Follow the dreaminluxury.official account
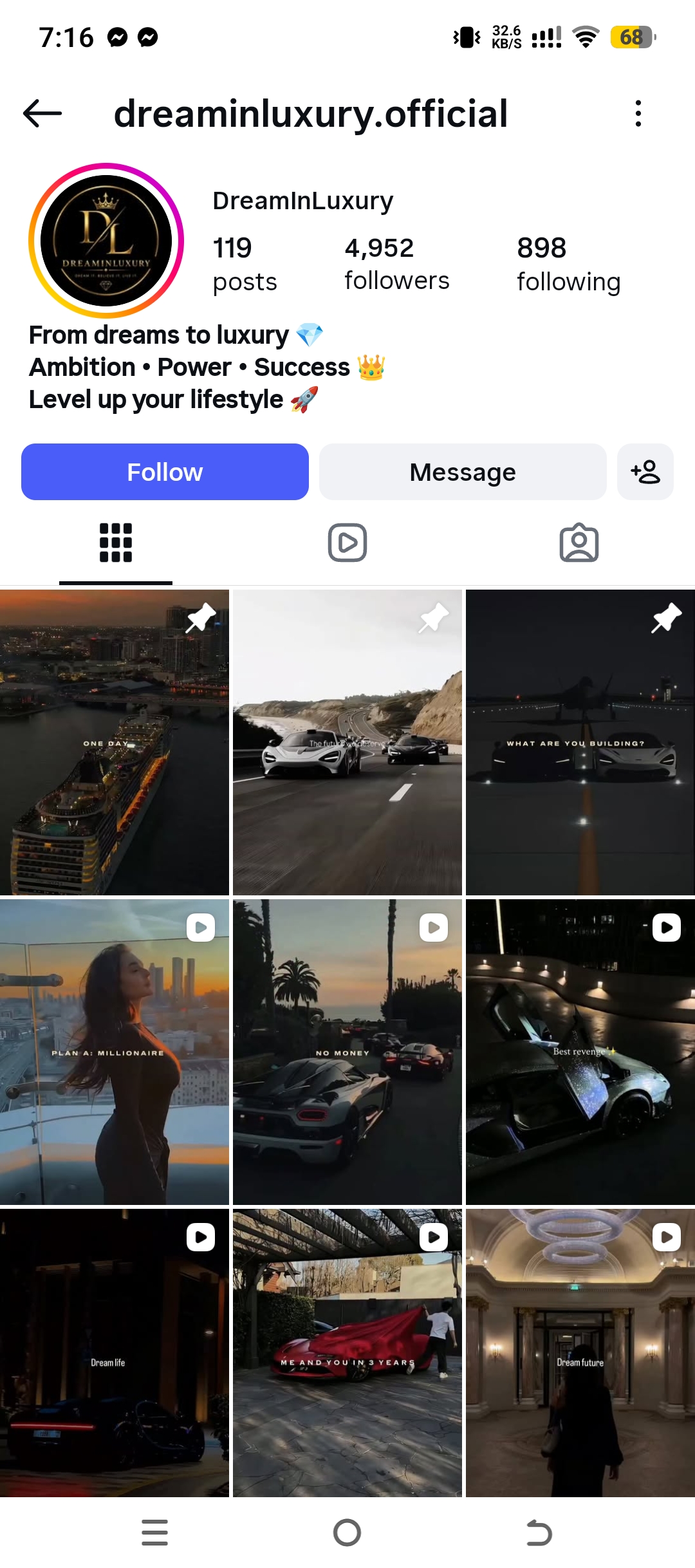This screenshot has height=1568, width=695. 165,472
